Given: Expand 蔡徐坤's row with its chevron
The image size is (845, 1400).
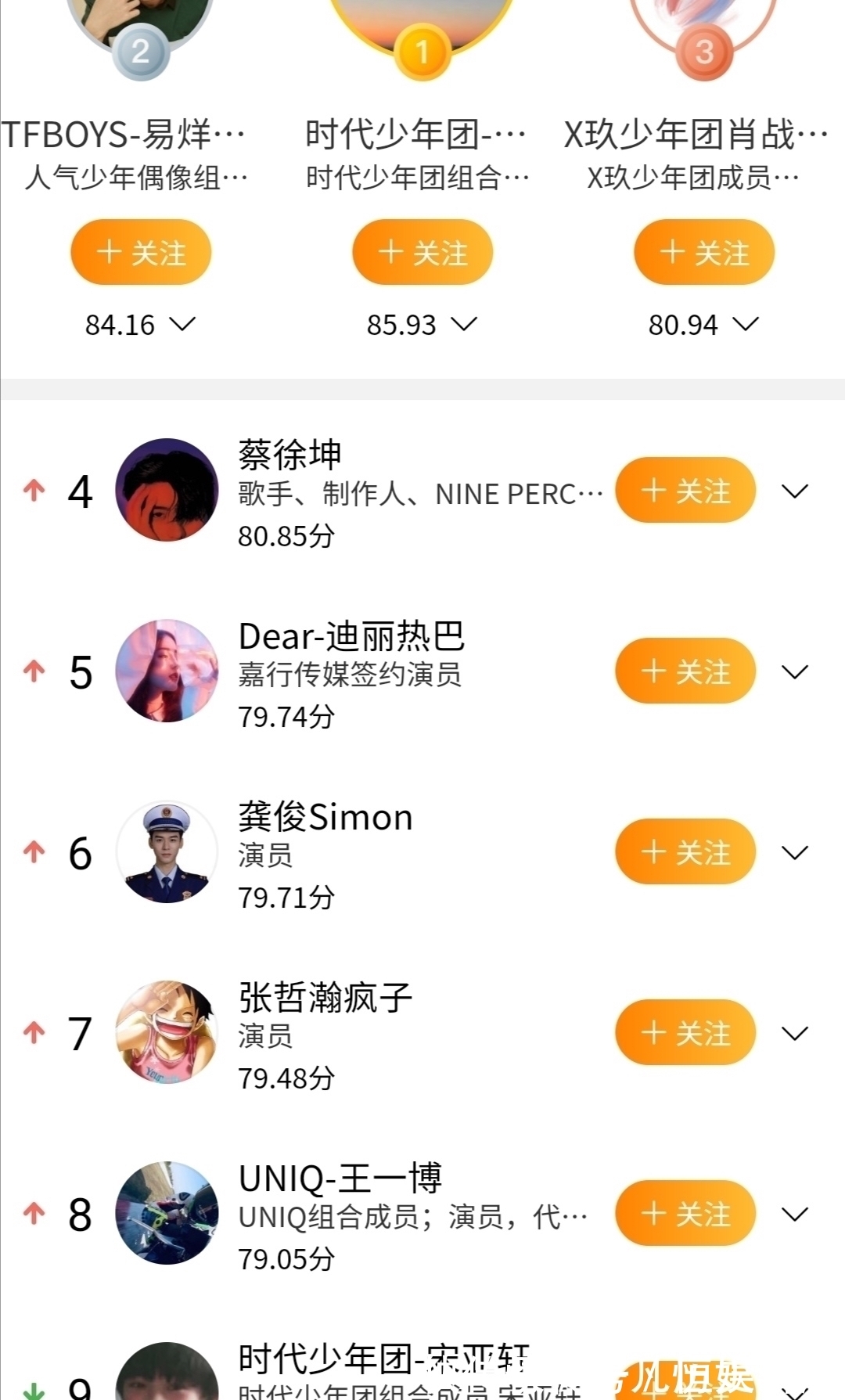Looking at the screenshot, I should [795, 491].
